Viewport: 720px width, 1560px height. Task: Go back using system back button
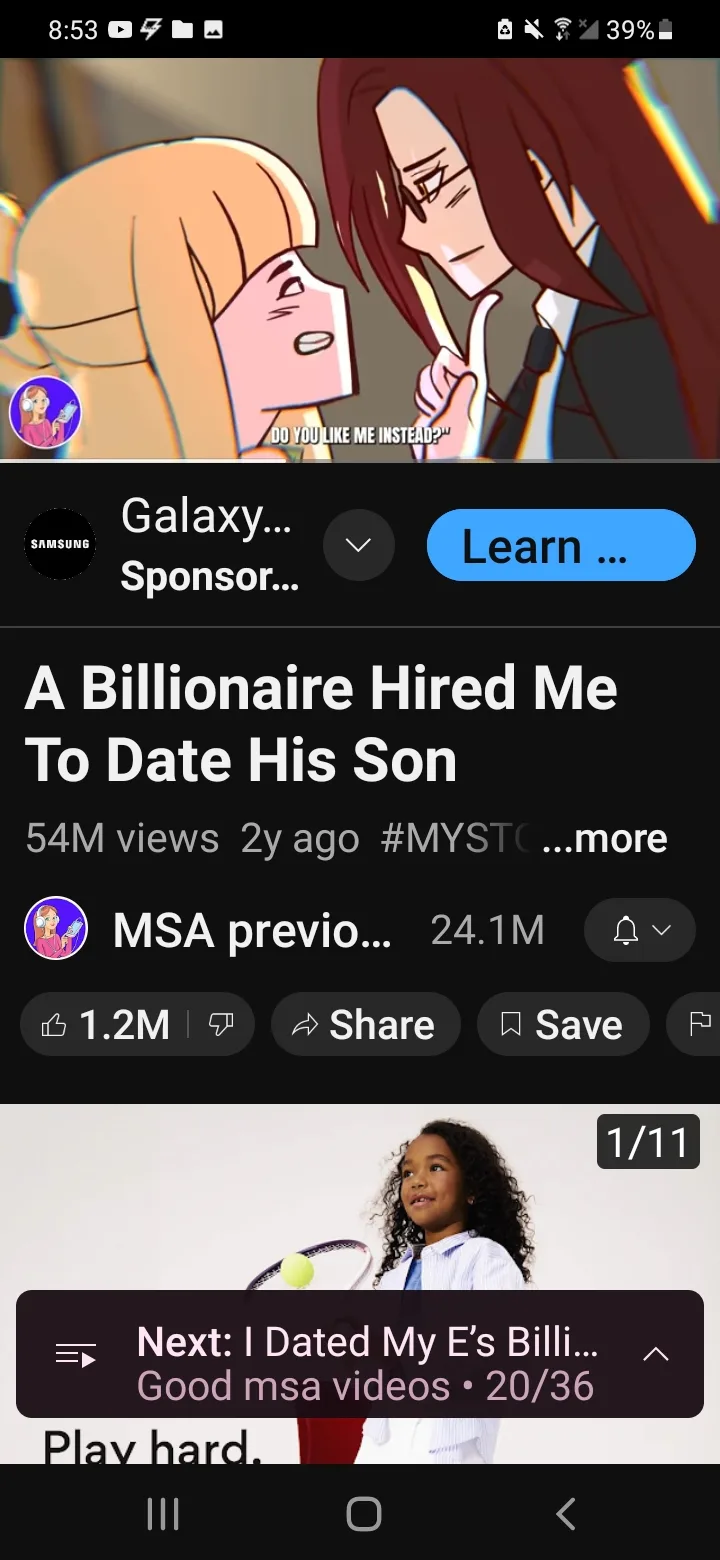(x=566, y=1513)
